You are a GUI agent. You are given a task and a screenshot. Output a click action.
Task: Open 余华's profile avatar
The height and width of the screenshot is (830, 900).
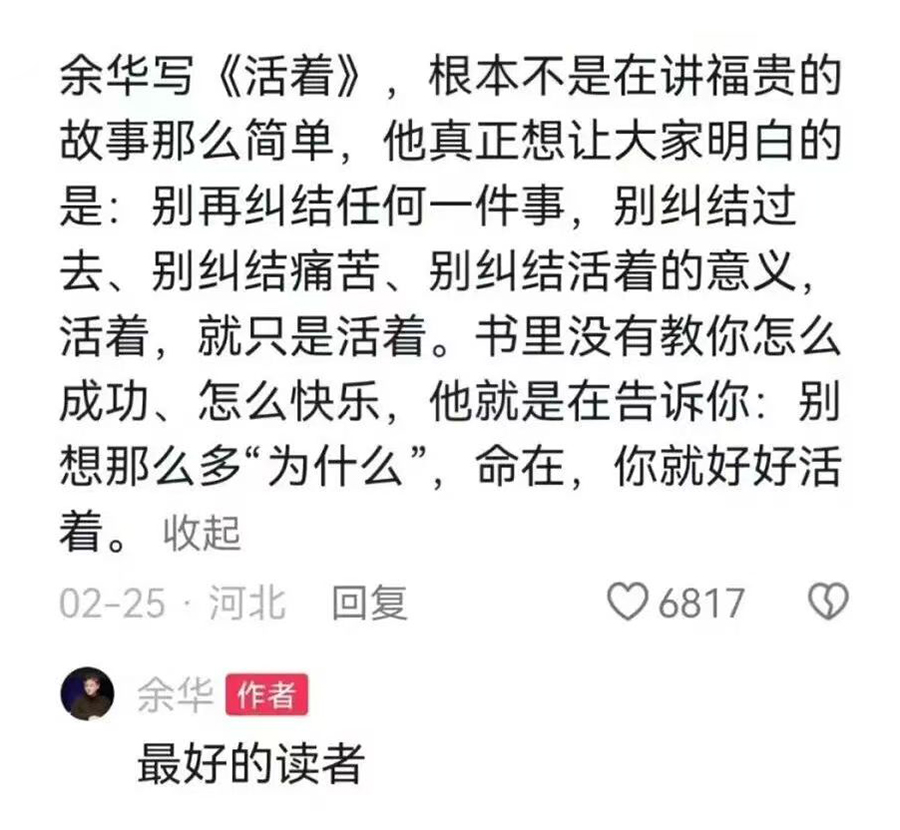(87, 694)
